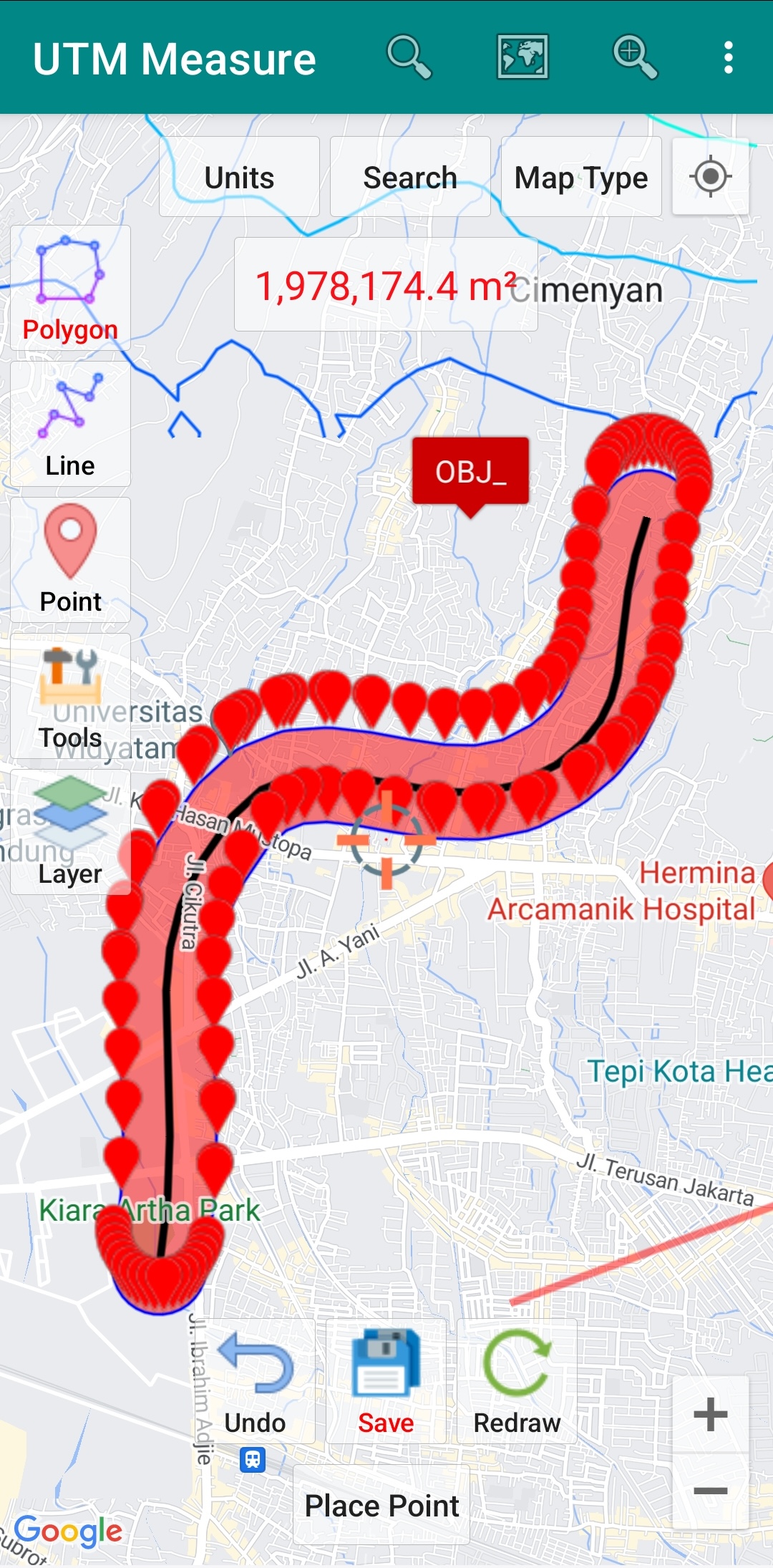This screenshot has height=1568, width=773.
Task: Change the Map Type
Action: click(x=581, y=178)
